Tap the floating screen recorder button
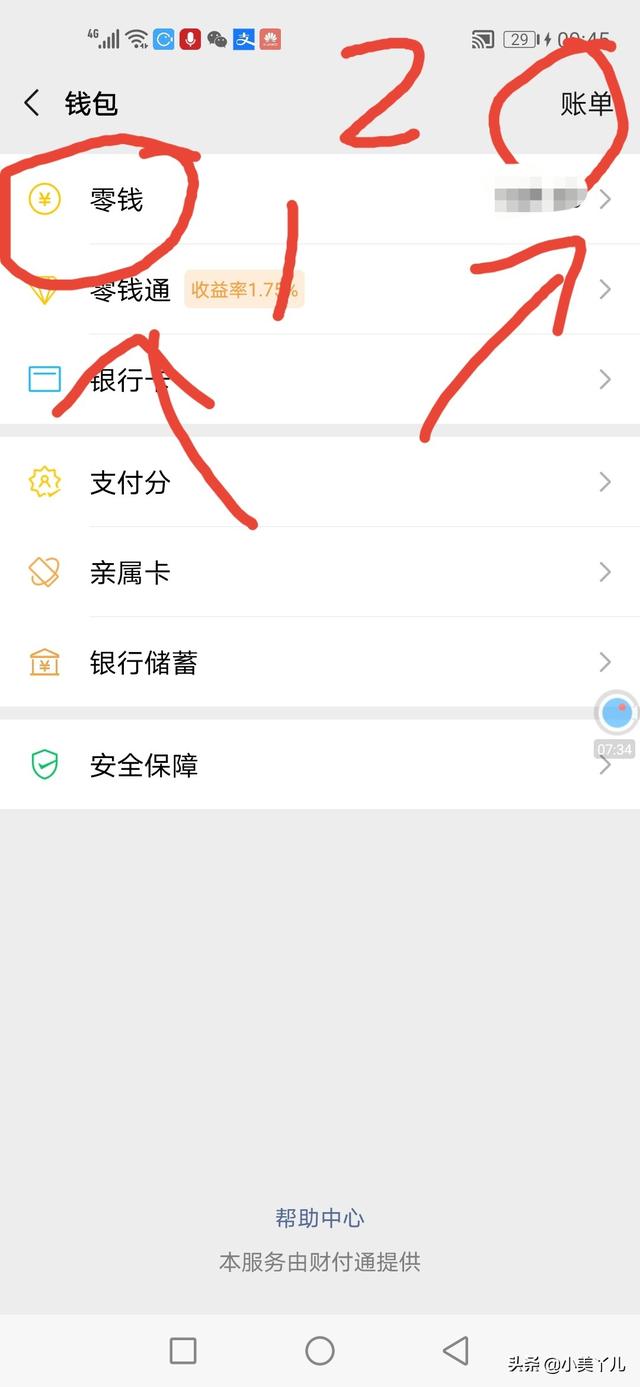 tap(616, 713)
